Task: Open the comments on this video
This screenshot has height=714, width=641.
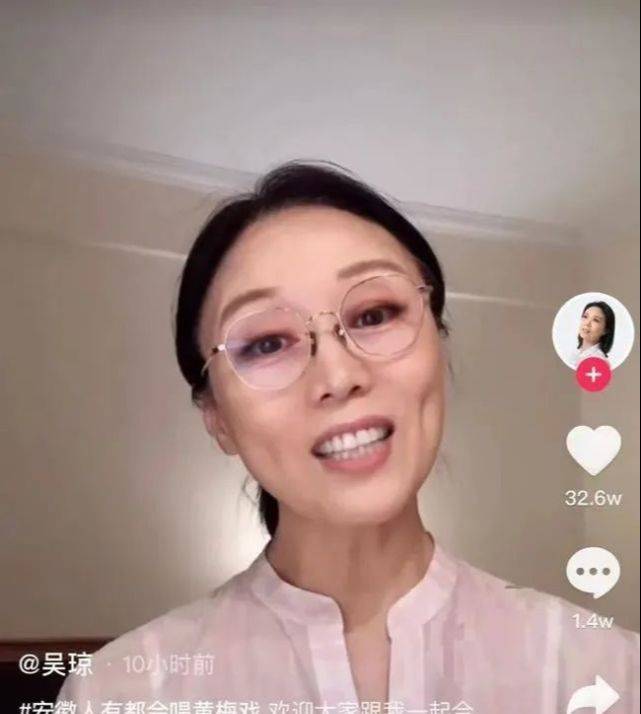Action: (x=593, y=573)
